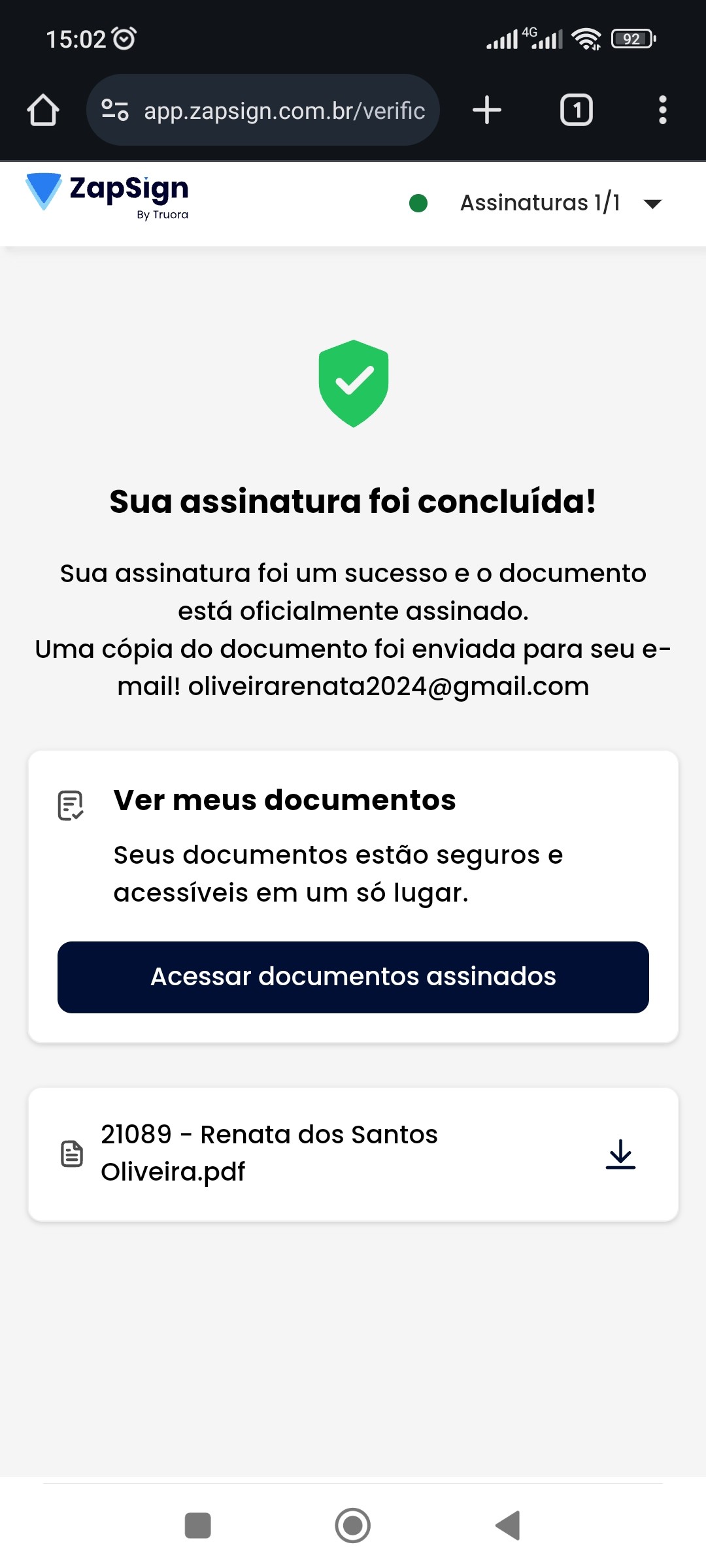
Task: Open the tab switcher
Action: tap(576, 110)
